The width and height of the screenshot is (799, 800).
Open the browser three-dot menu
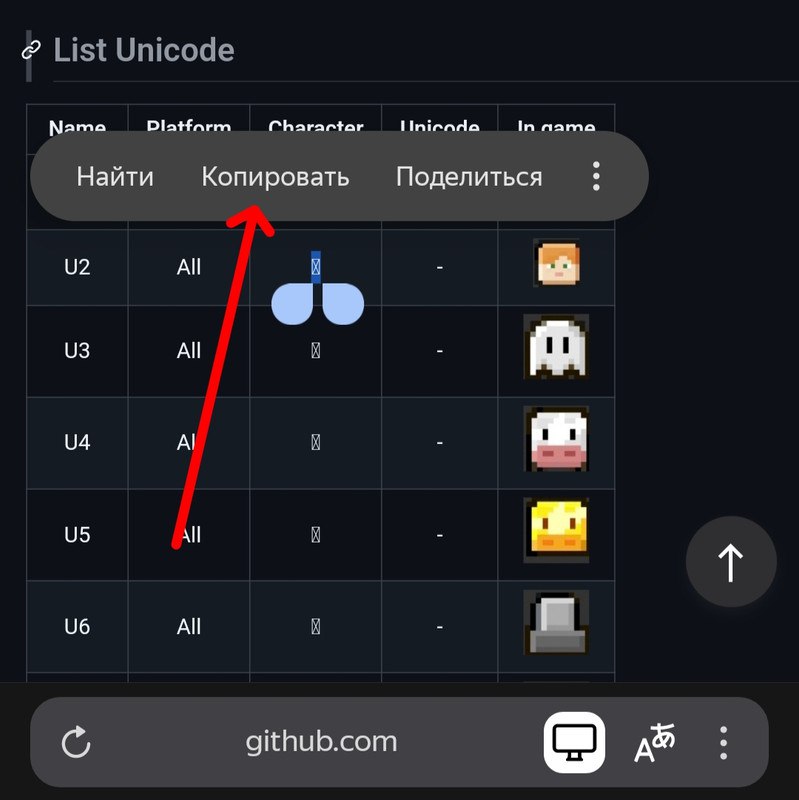click(723, 741)
